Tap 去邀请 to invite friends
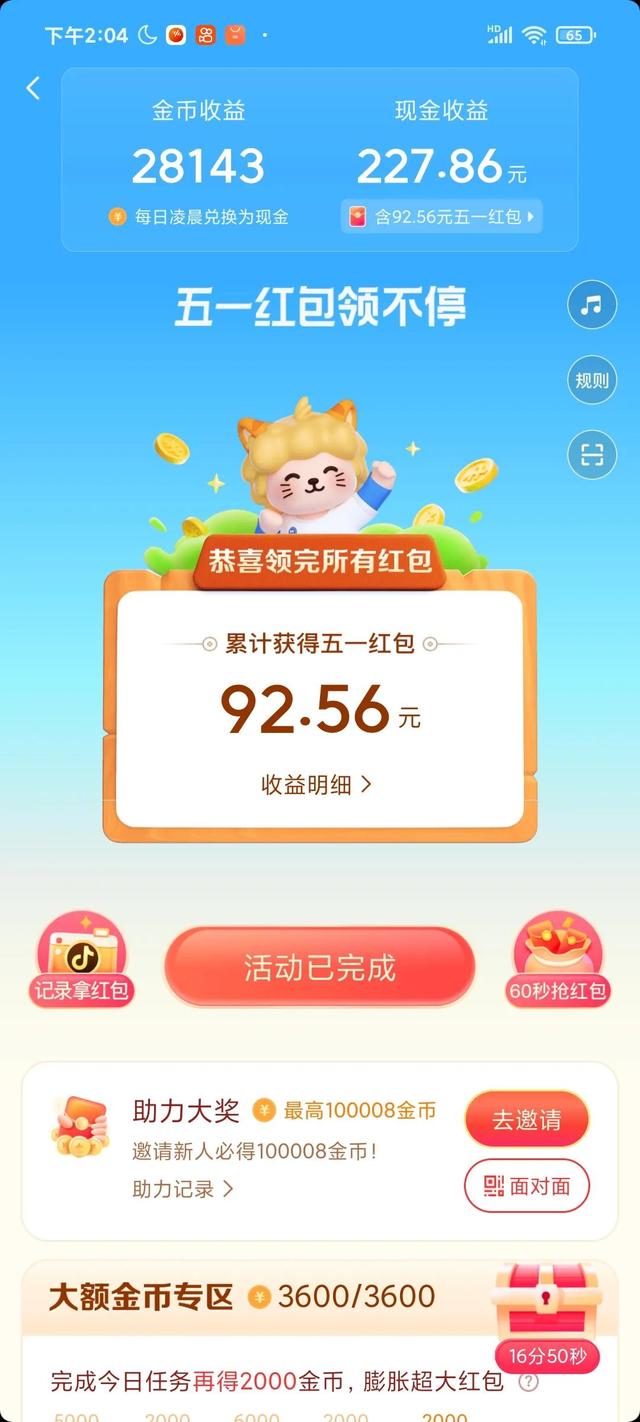This screenshot has height=1422, width=640. click(x=527, y=1120)
